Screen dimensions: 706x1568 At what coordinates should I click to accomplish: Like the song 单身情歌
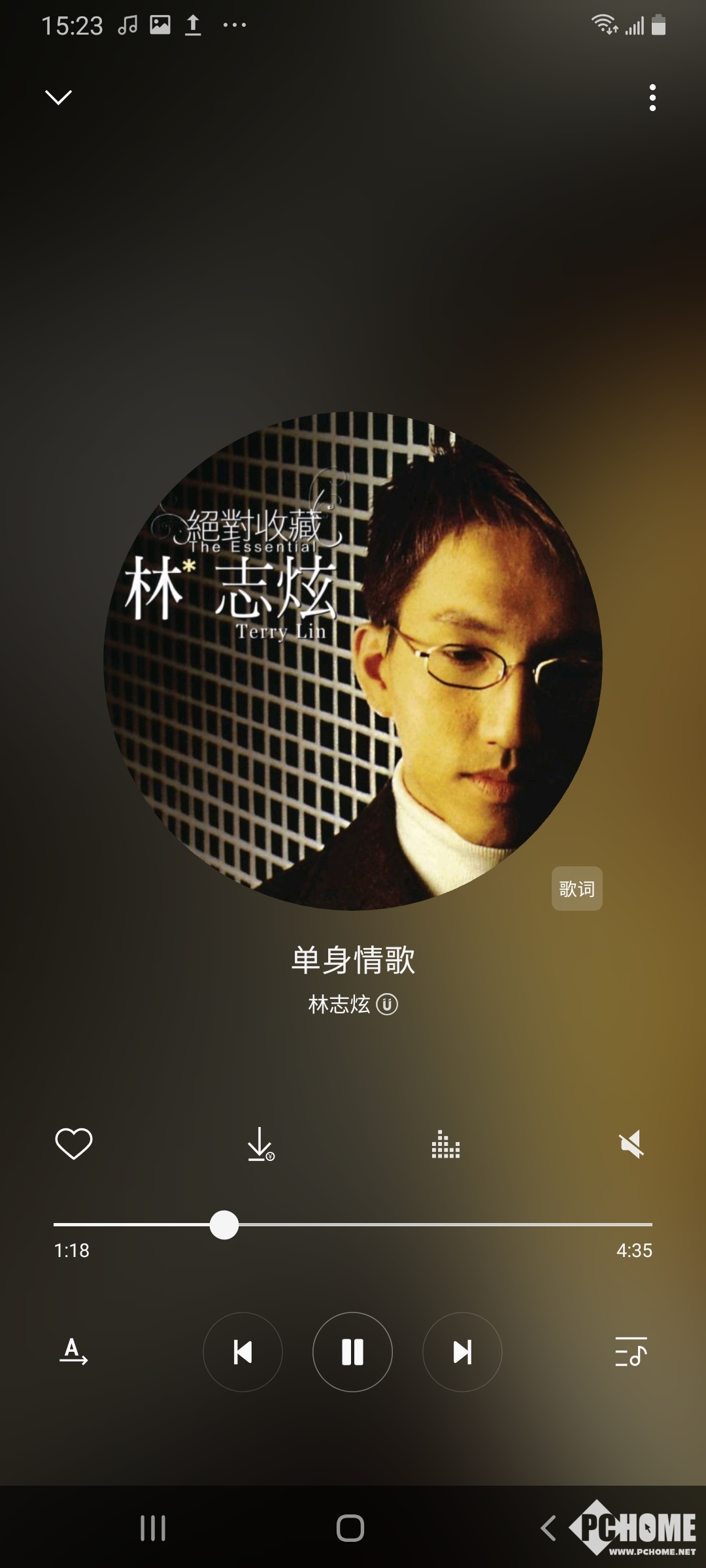74,1143
